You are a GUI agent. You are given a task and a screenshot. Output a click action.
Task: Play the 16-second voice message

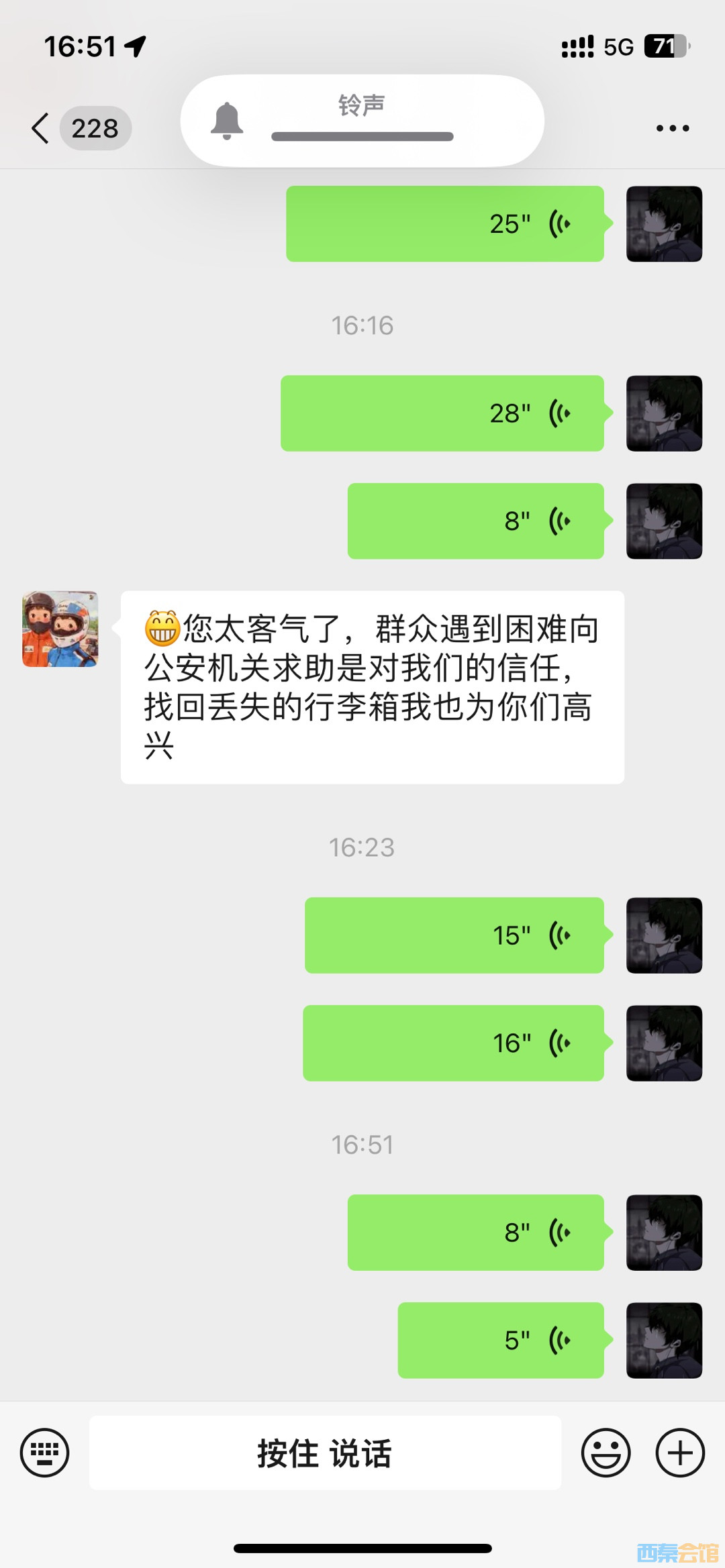point(453,1043)
